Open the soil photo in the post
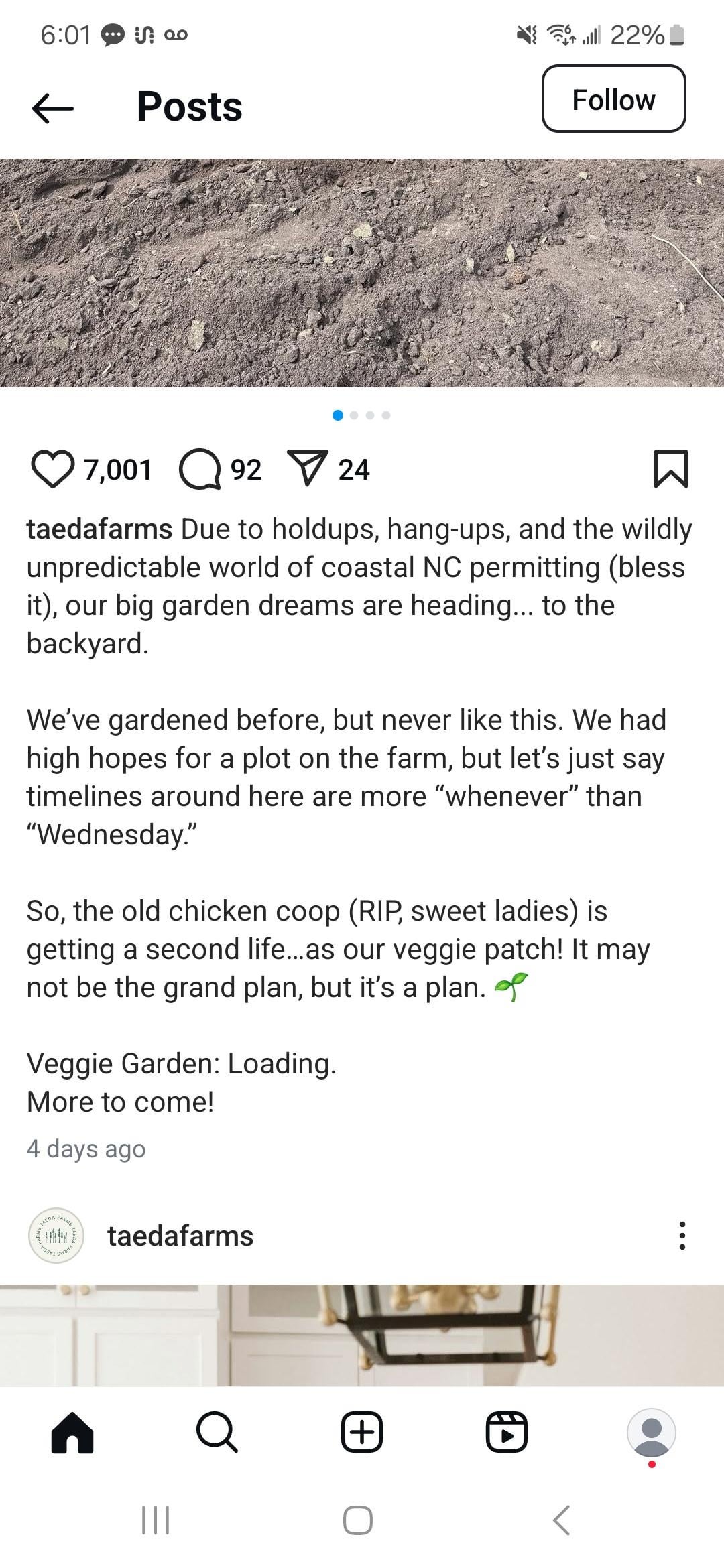The image size is (724, 1568). pos(362,273)
